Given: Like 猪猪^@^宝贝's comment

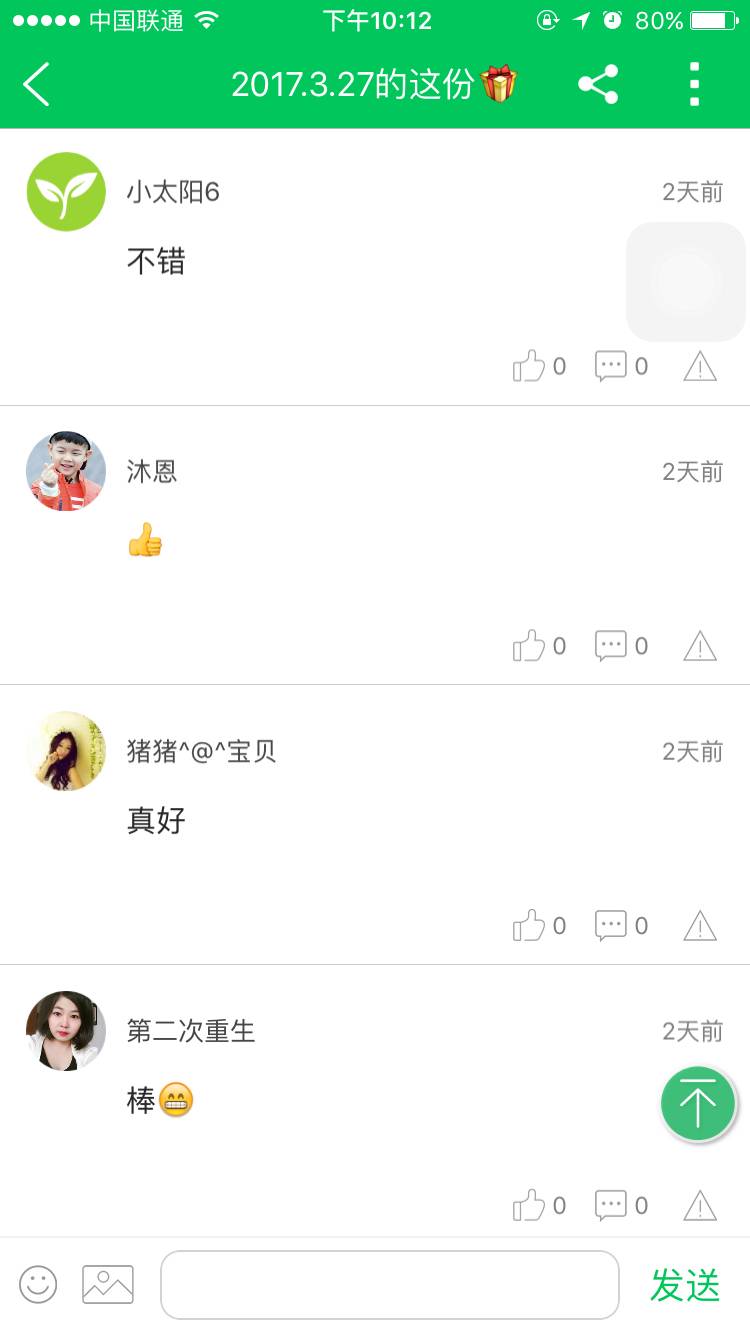Looking at the screenshot, I should click(529, 927).
